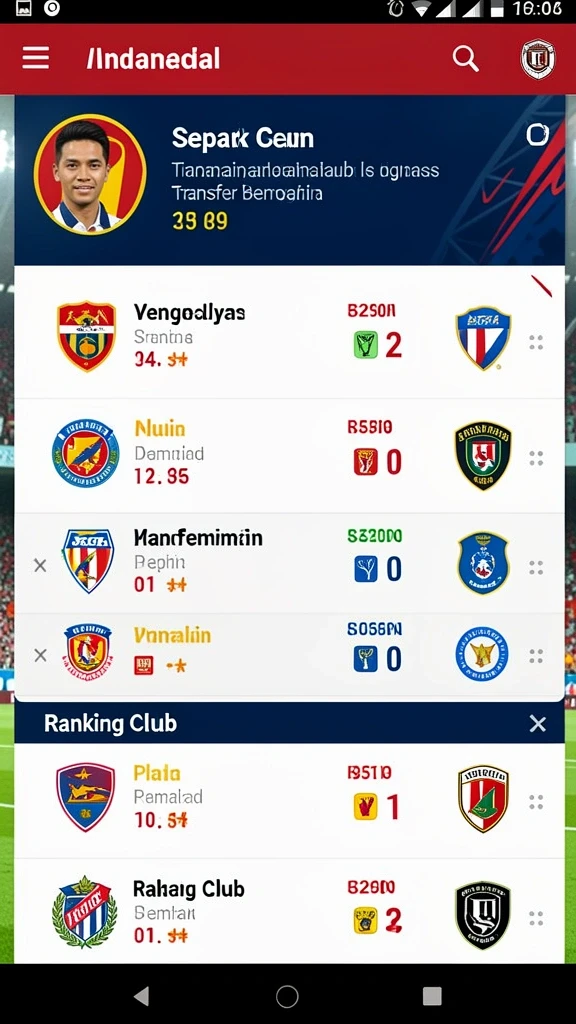The height and width of the screenshot is (1024, 576).
Task: Open the Vnnalin match row
Action: pyautogui.click(x=289, y=655)
